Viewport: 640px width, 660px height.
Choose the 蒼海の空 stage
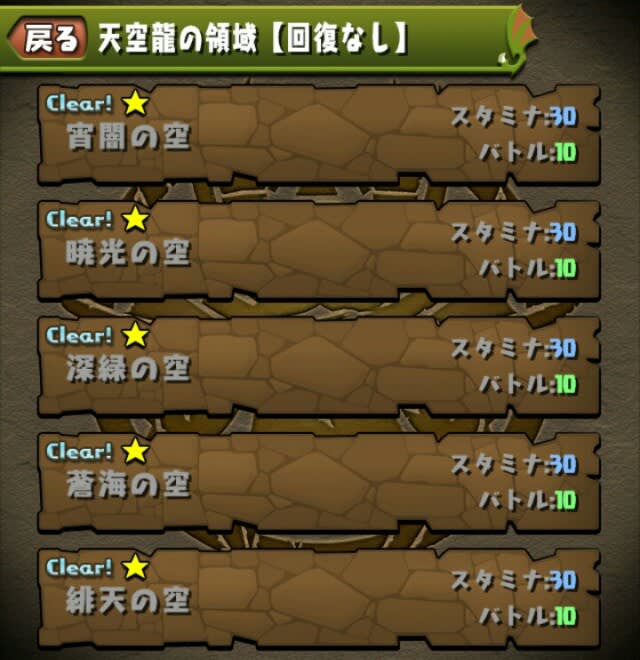tap(320, 482)
